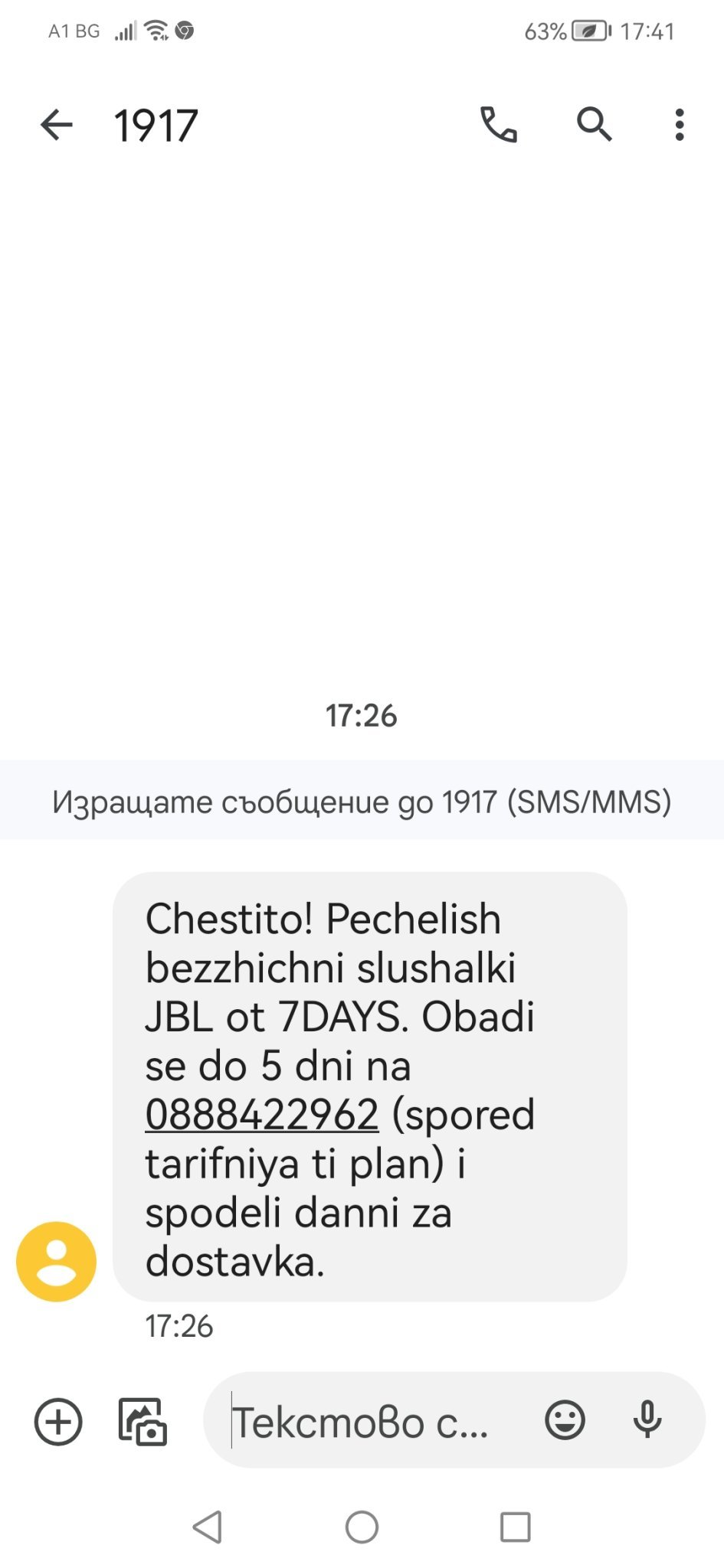The height and width of the screenshot is (1568, 724).
Task: Record a voice message with the microphone
Action: click(x=647, y=1421)
